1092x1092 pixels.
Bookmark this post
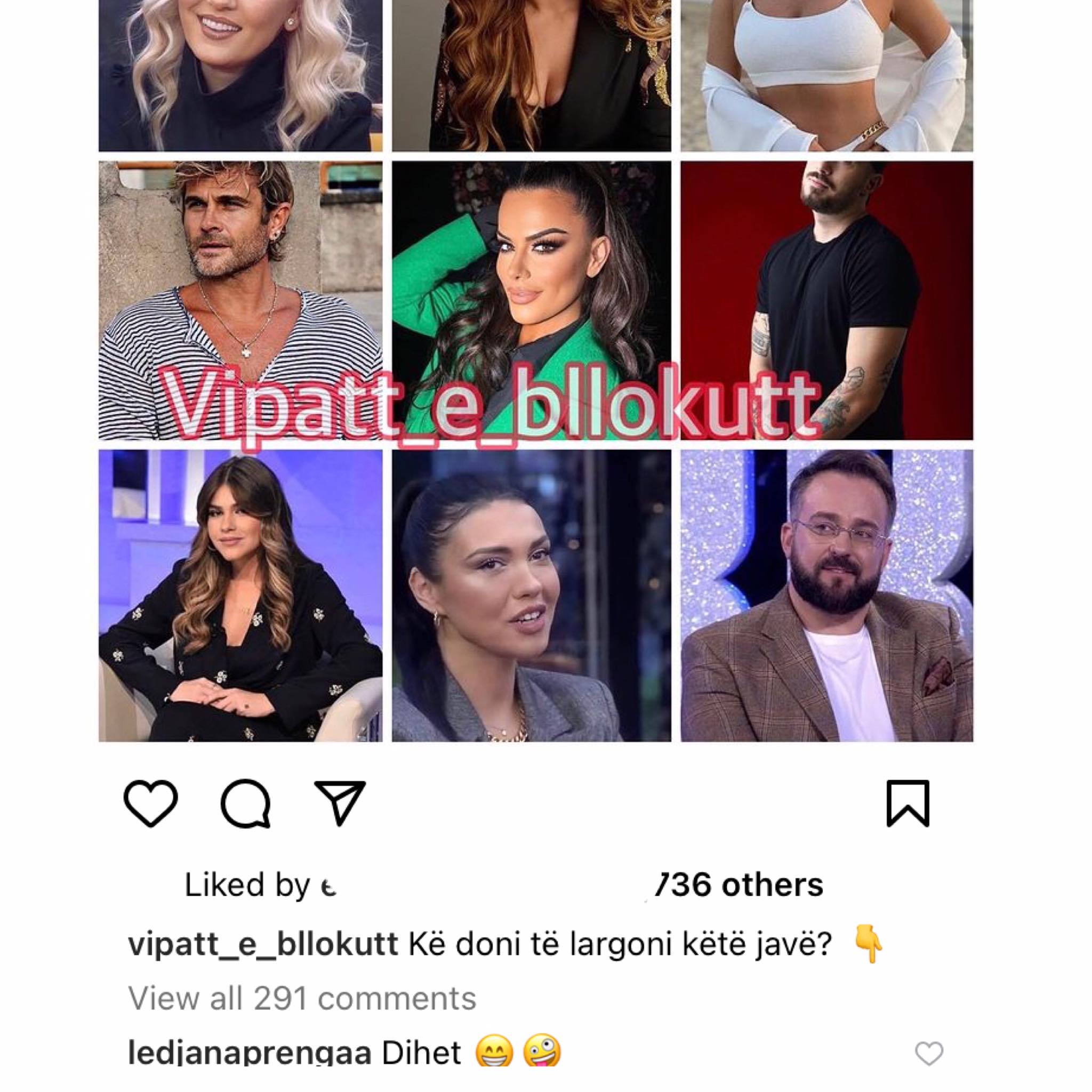coord(907,803)
